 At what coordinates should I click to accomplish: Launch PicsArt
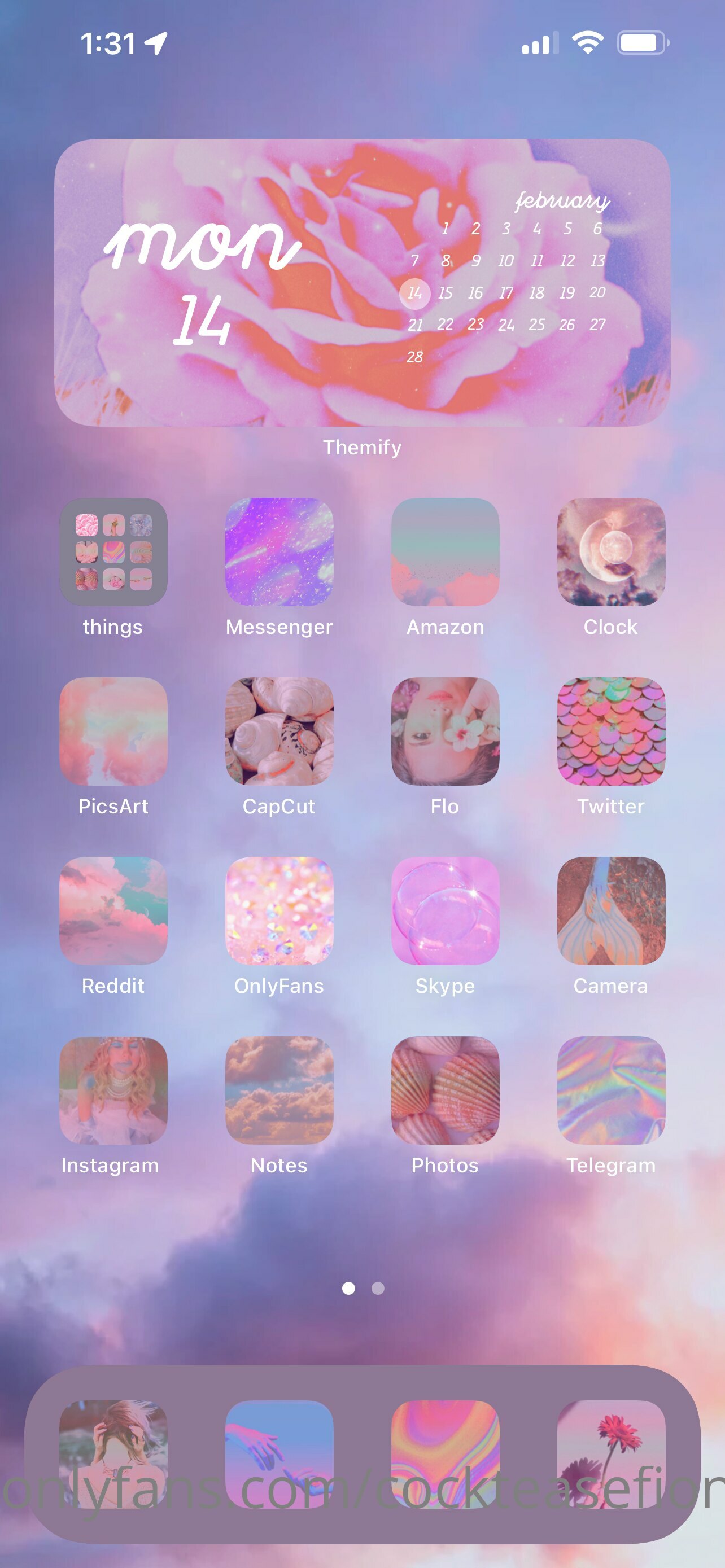[113, 731]
